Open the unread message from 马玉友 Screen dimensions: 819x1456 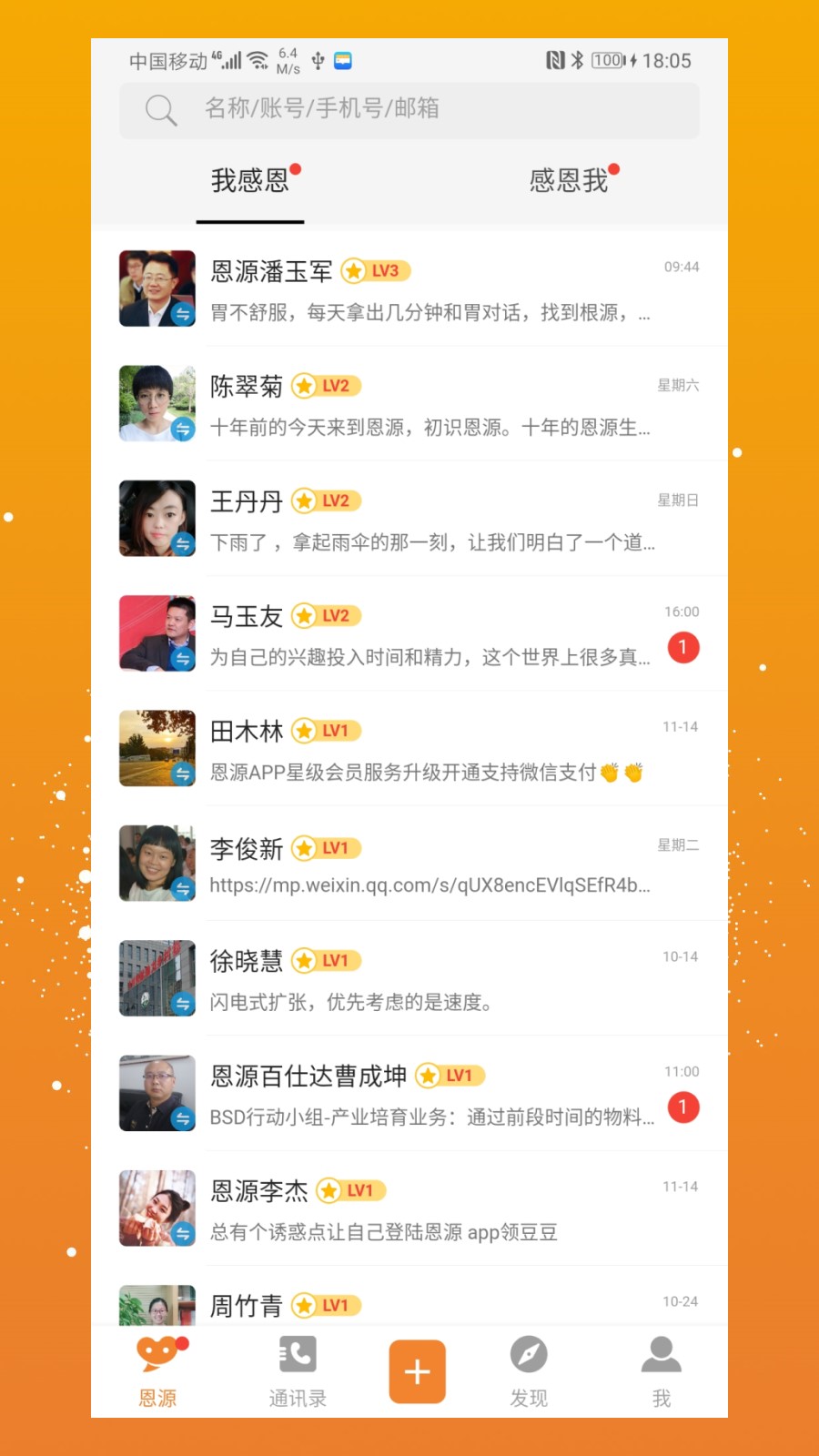click(428, 634)
